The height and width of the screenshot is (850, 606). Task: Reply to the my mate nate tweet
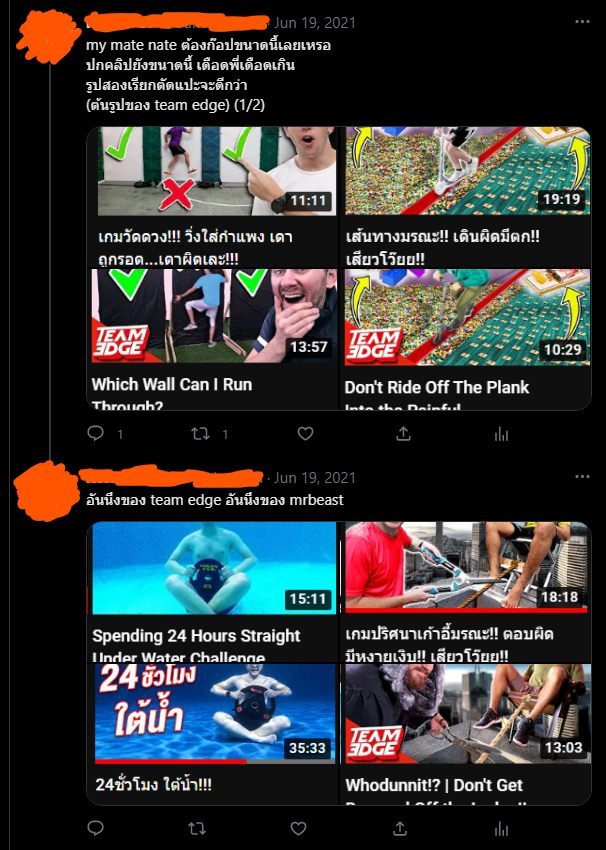click(96, 433)
